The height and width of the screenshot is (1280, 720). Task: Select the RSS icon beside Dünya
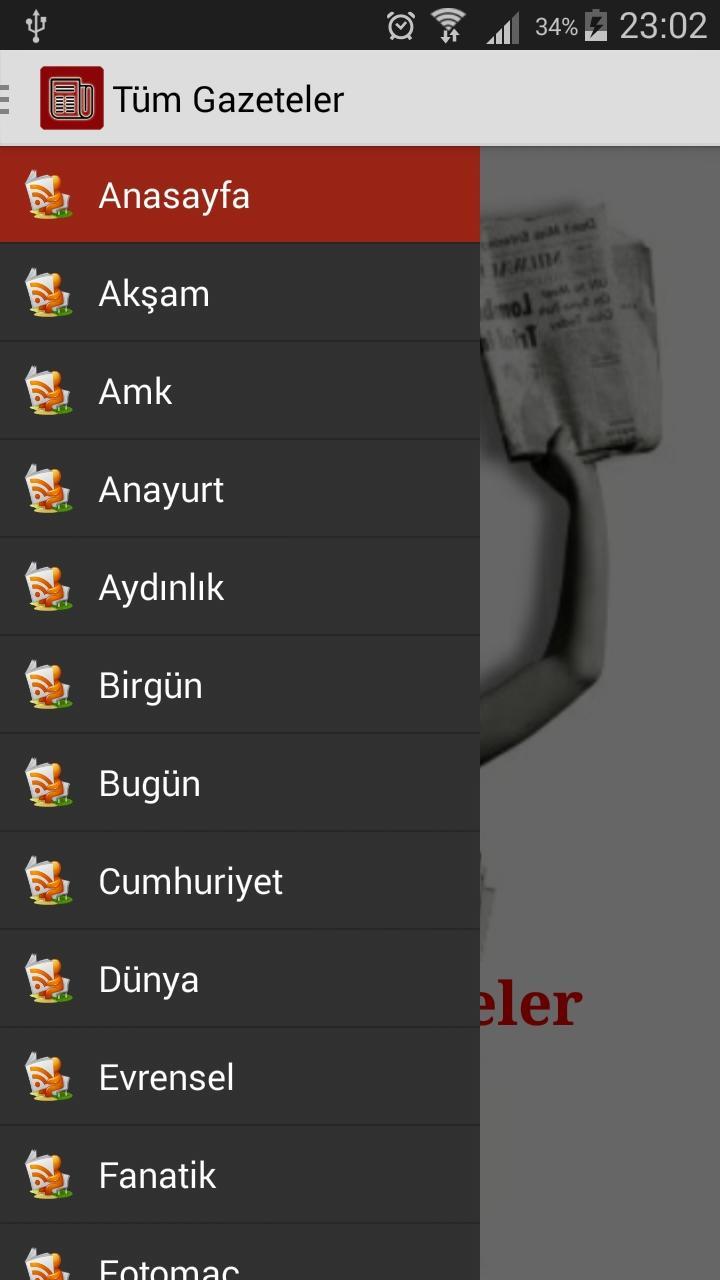click(47, 978)
